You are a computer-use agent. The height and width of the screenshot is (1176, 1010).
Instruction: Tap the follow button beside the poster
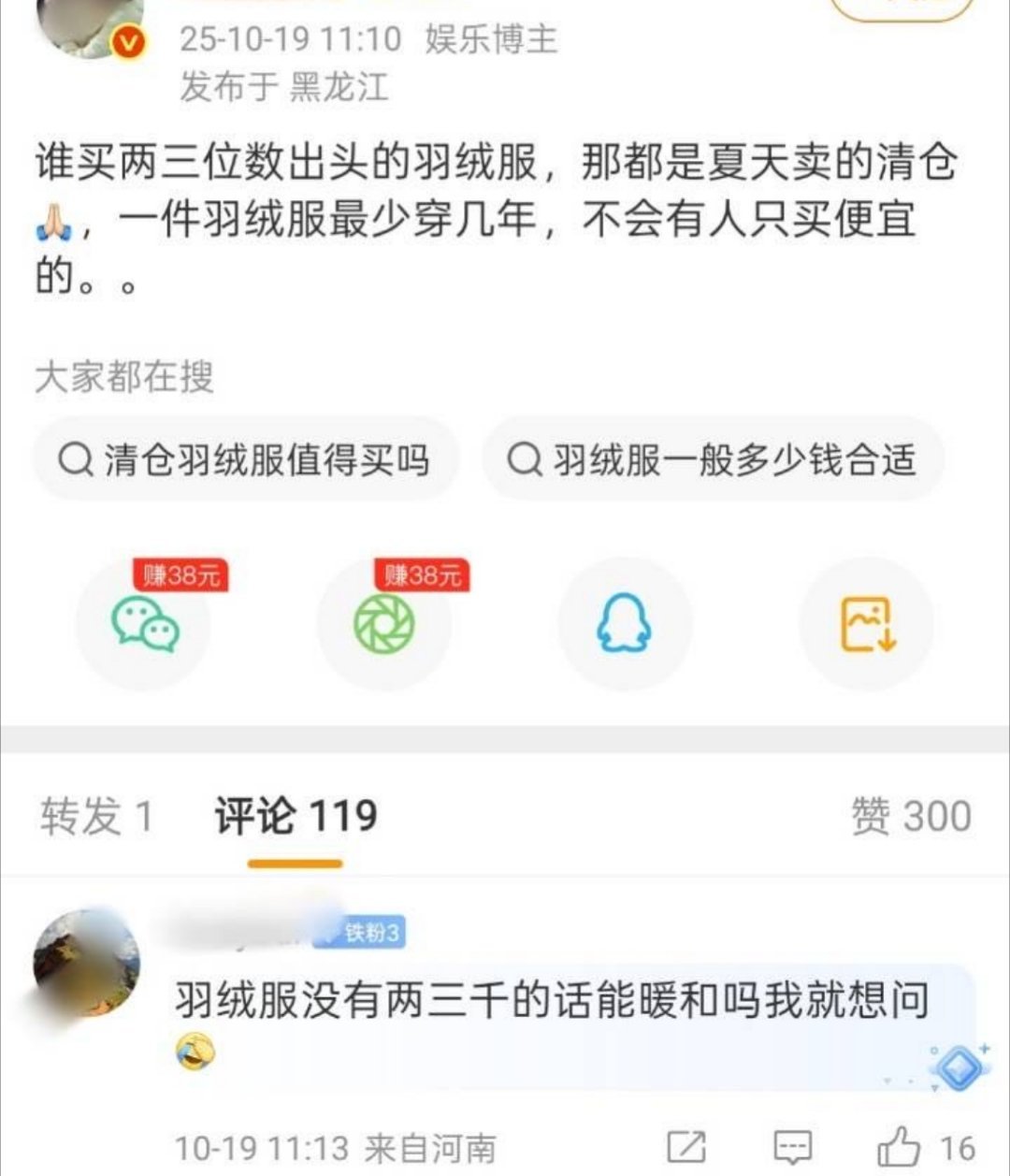[902, 7]
